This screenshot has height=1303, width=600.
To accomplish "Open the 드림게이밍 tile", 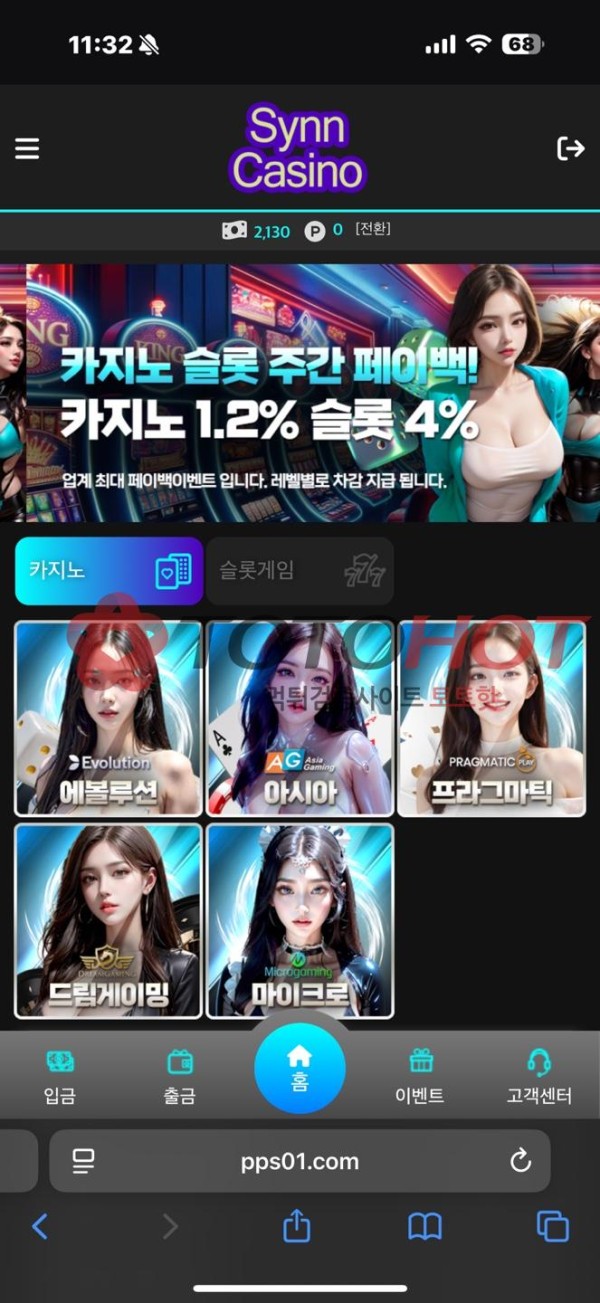I will tap(108, 920).
